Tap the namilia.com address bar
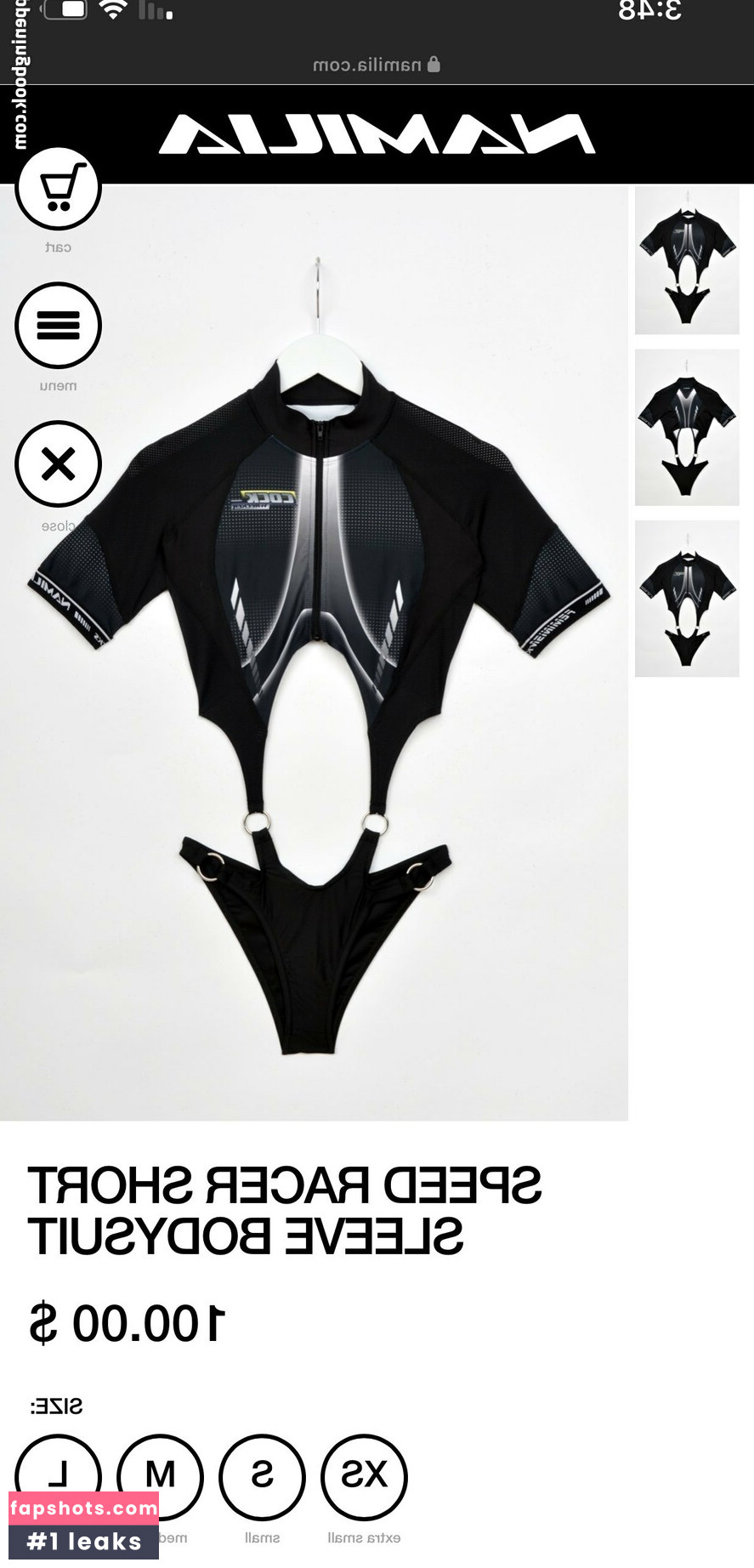 (x=377, y=65)
